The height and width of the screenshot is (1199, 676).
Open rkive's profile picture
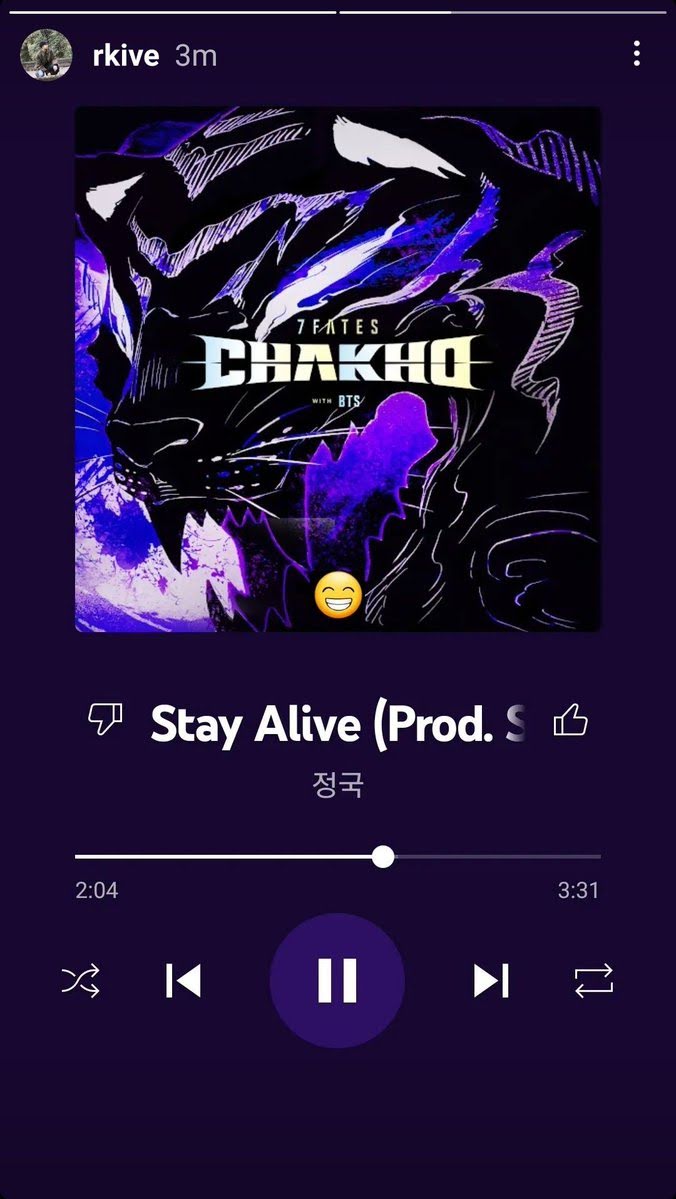46,55
